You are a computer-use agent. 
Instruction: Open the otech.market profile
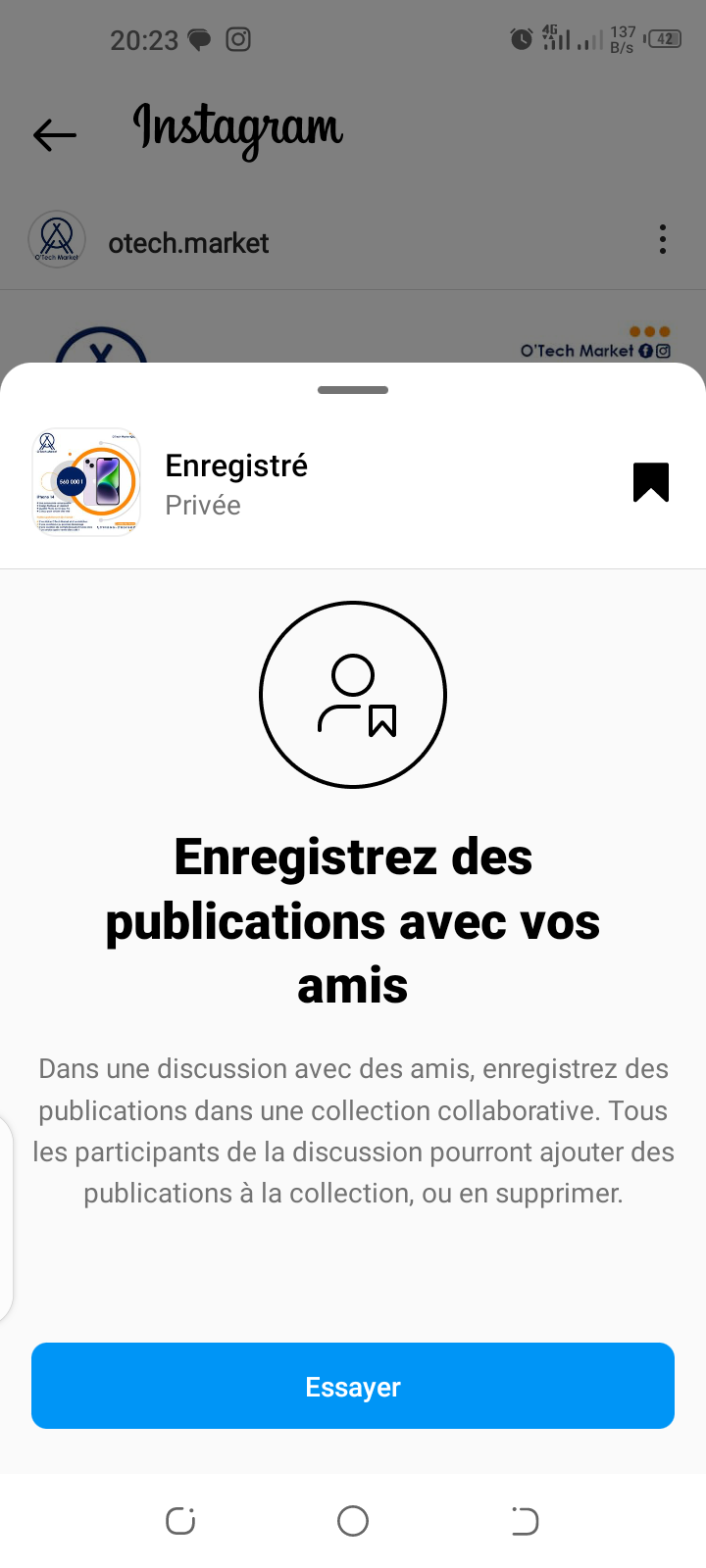click(188, 243)
